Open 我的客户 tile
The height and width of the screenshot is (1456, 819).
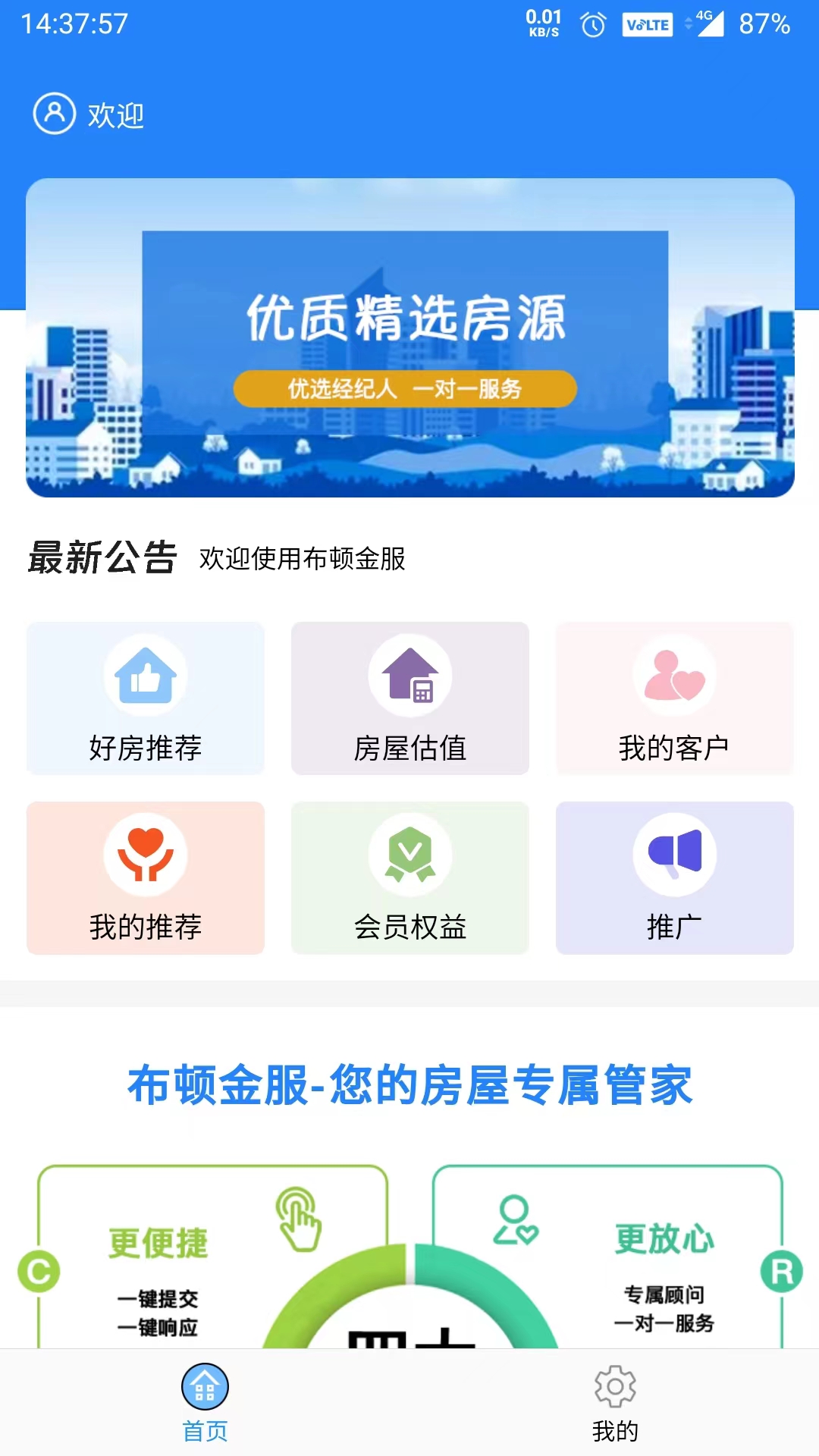pyautogui.click(x=674, y=698)
